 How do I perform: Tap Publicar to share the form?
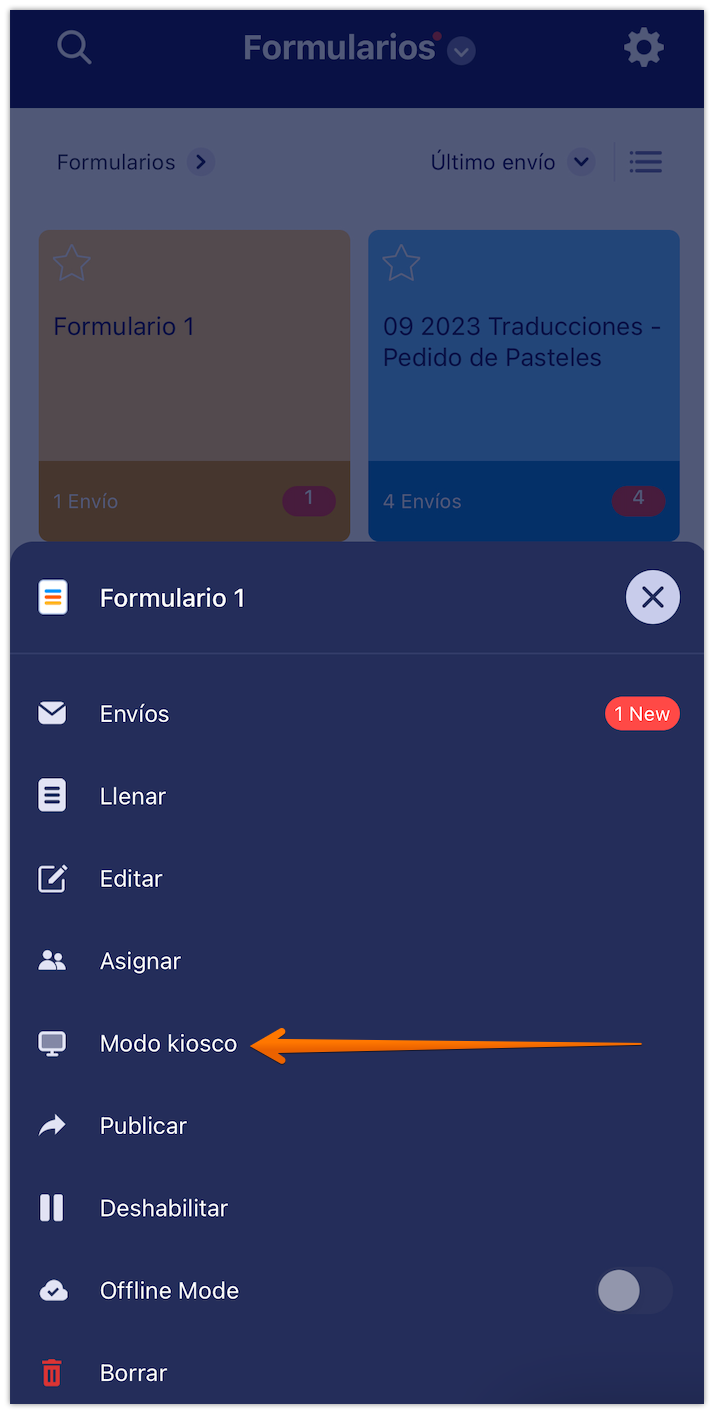click(143, 1126)
